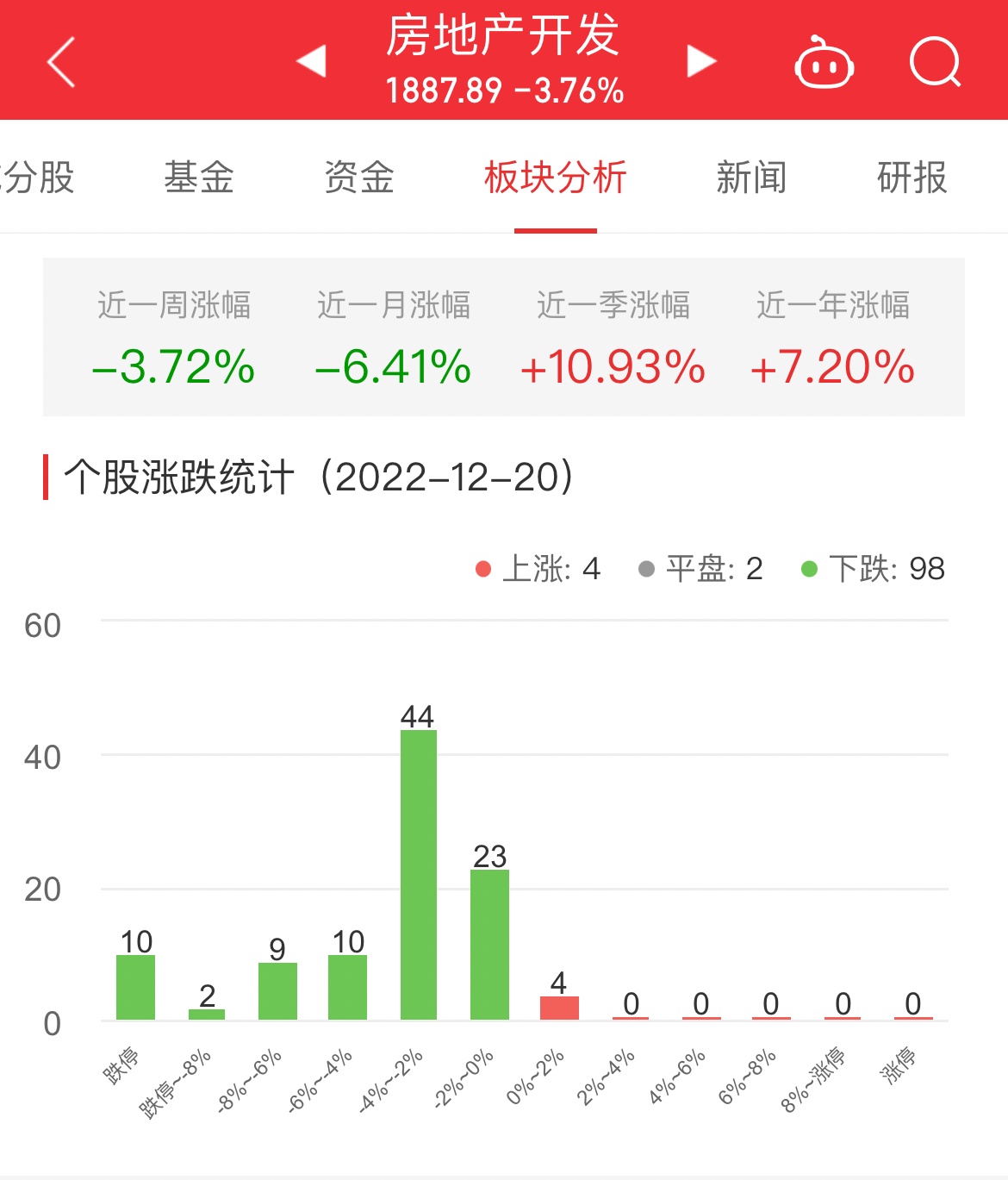
Task: Switch to the next sector
Action: point(701,61)
